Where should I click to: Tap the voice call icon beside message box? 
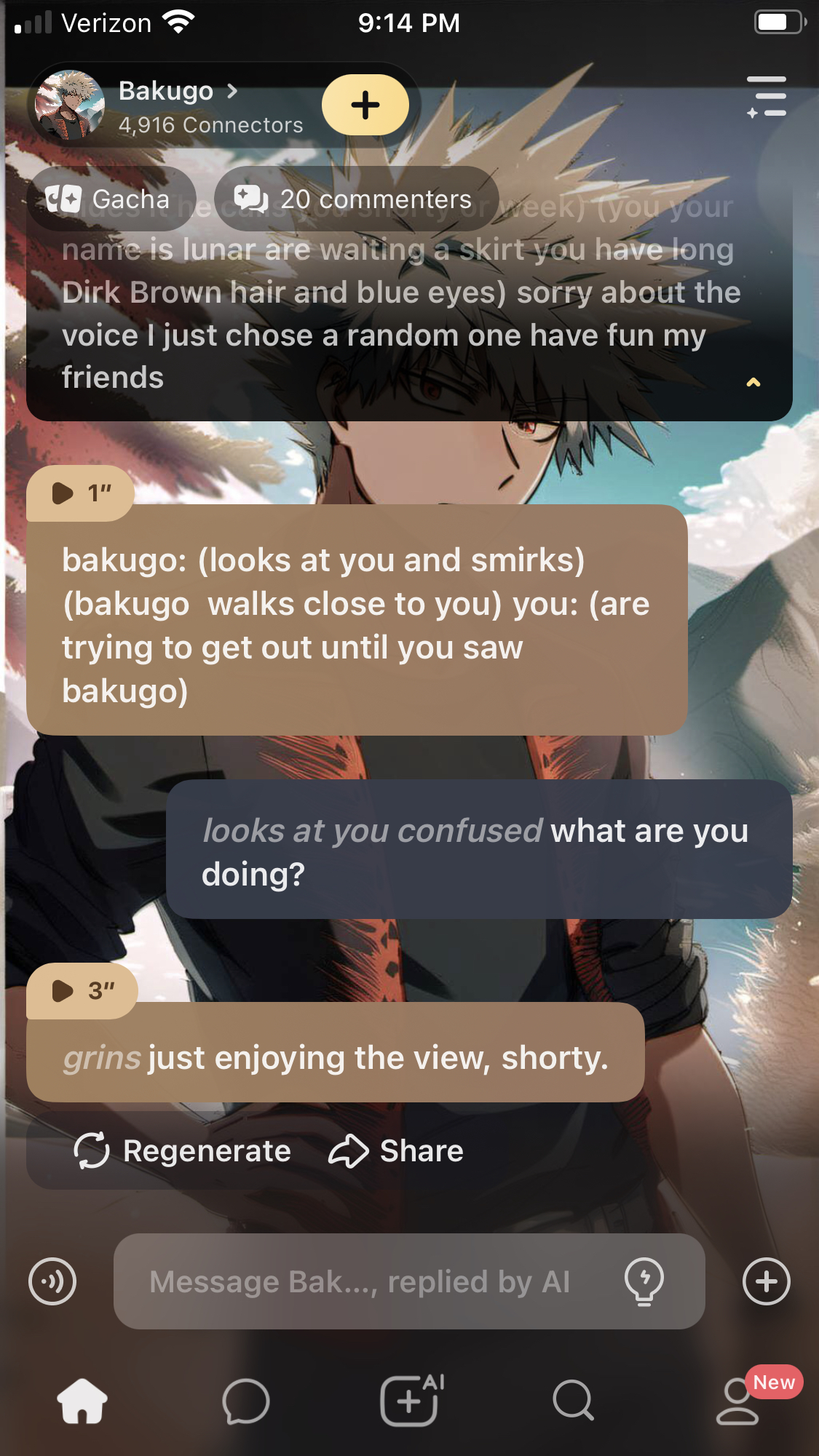tap(52, 1281)
